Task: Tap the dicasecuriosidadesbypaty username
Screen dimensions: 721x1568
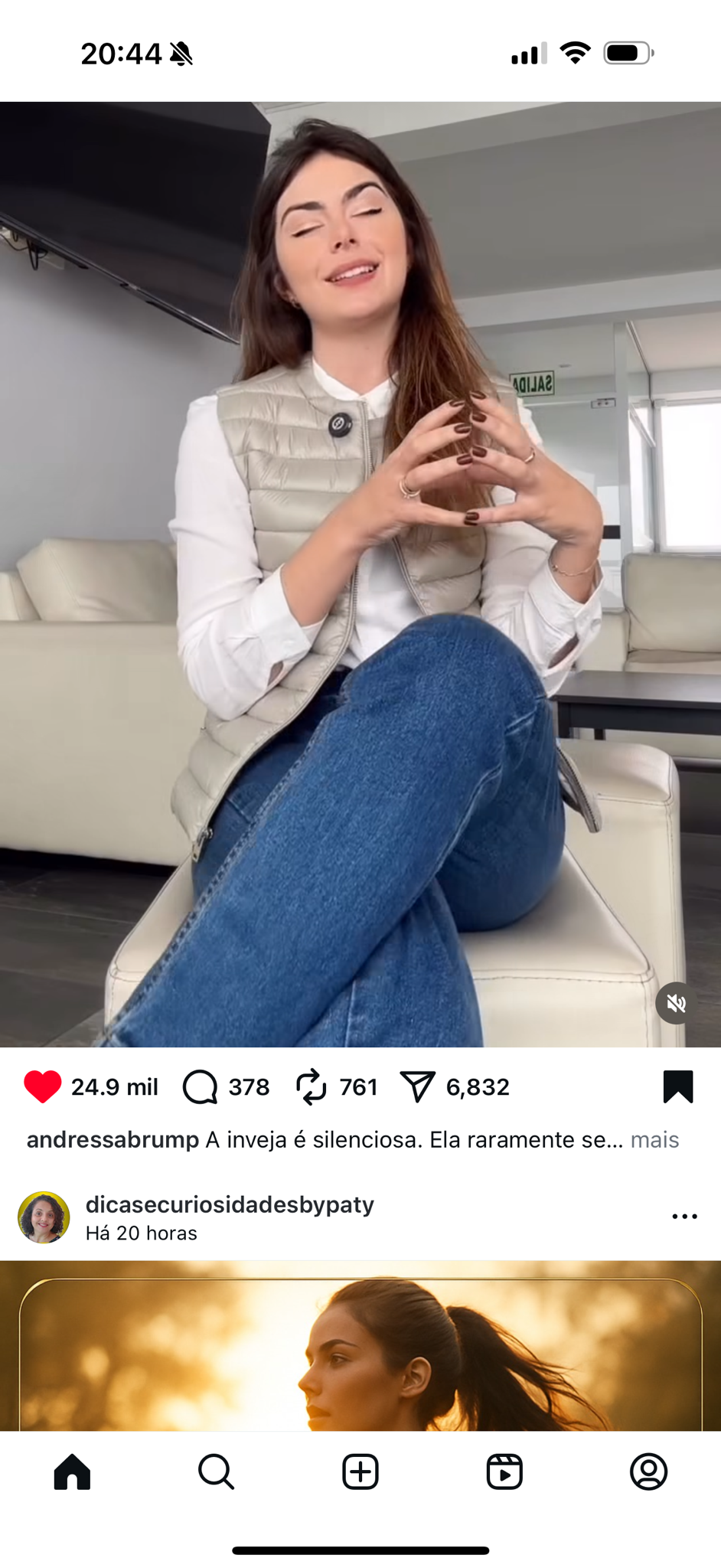Action: click(230, 1204)
